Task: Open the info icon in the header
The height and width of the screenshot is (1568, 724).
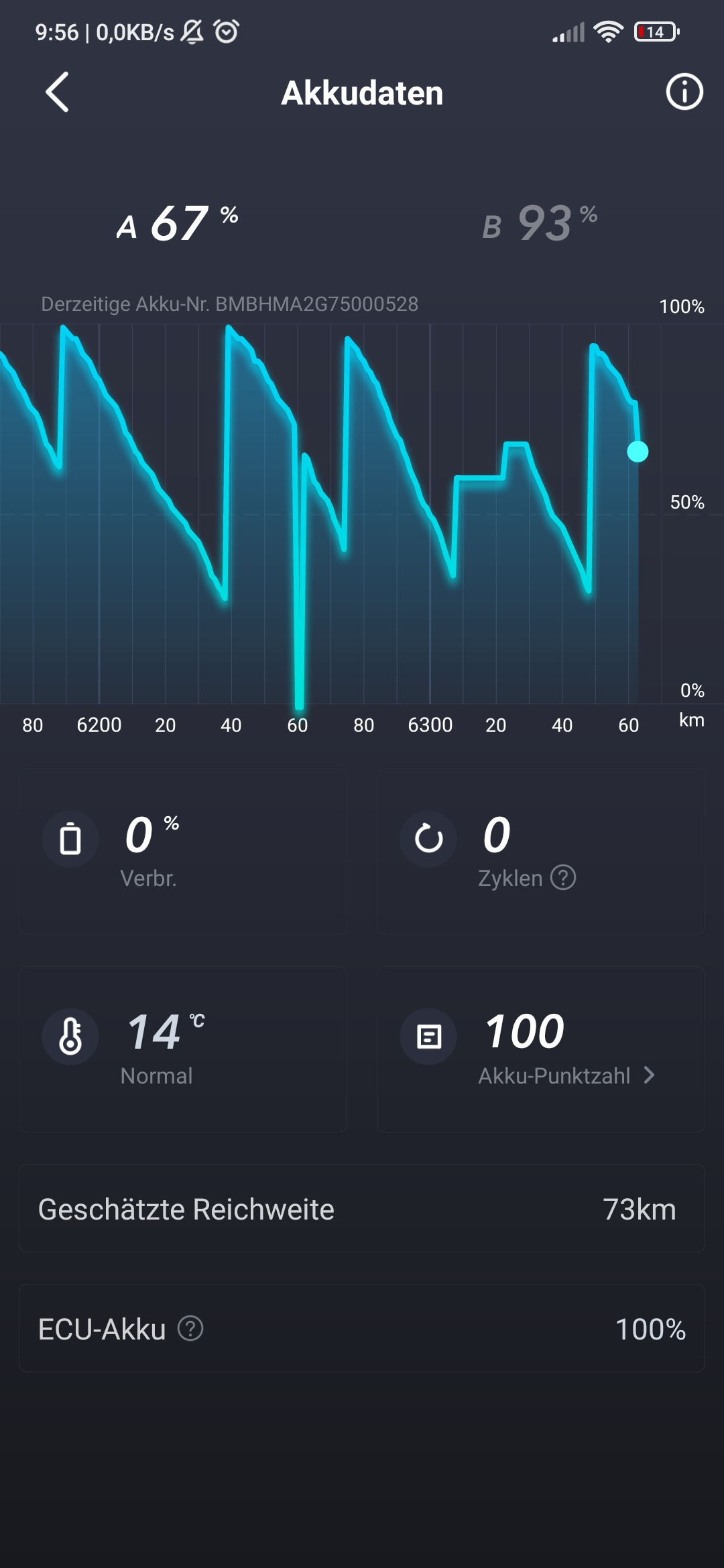Action: (x=684, y=92)
